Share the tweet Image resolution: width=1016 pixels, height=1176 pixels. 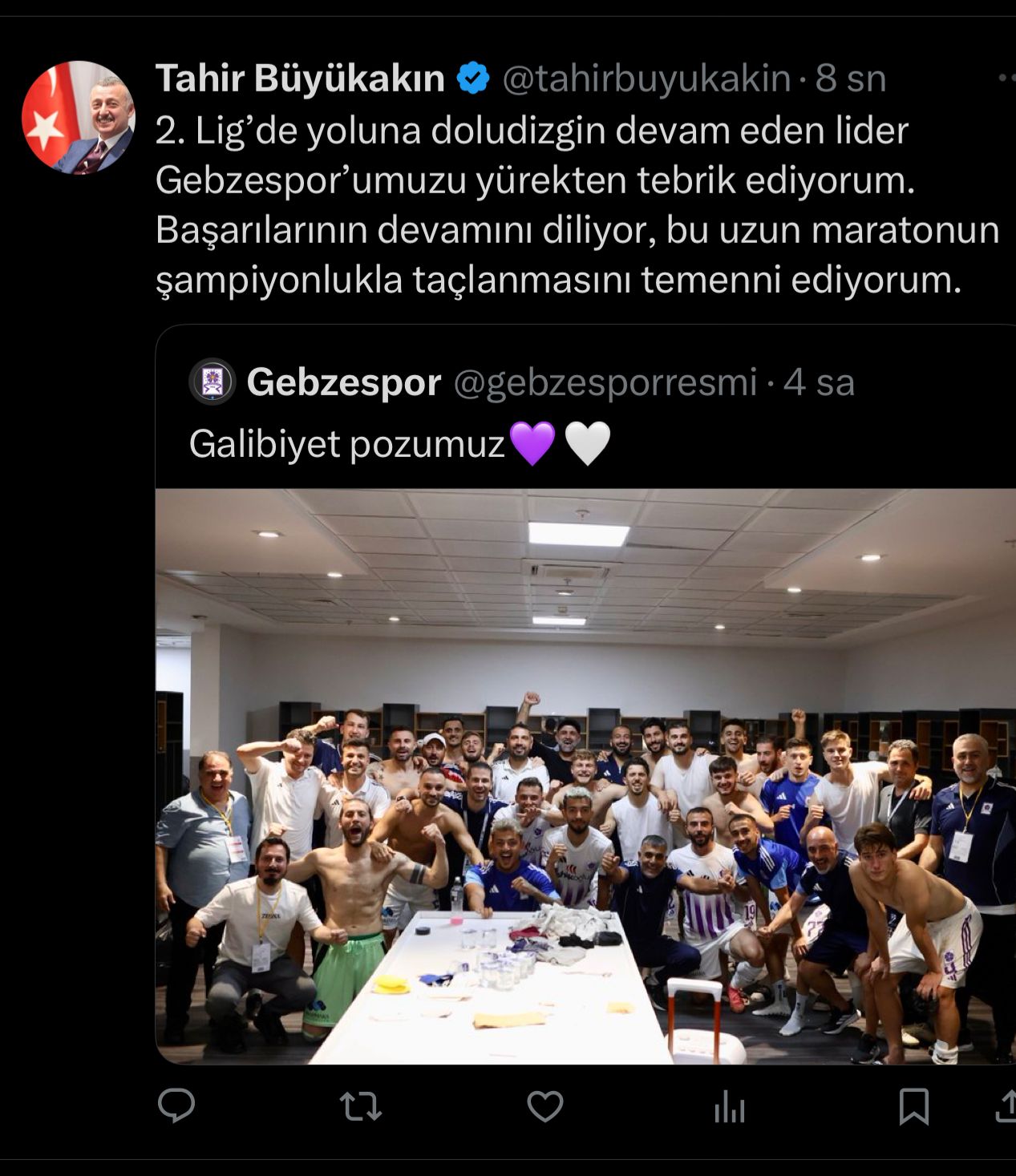pos(1006,1107)
